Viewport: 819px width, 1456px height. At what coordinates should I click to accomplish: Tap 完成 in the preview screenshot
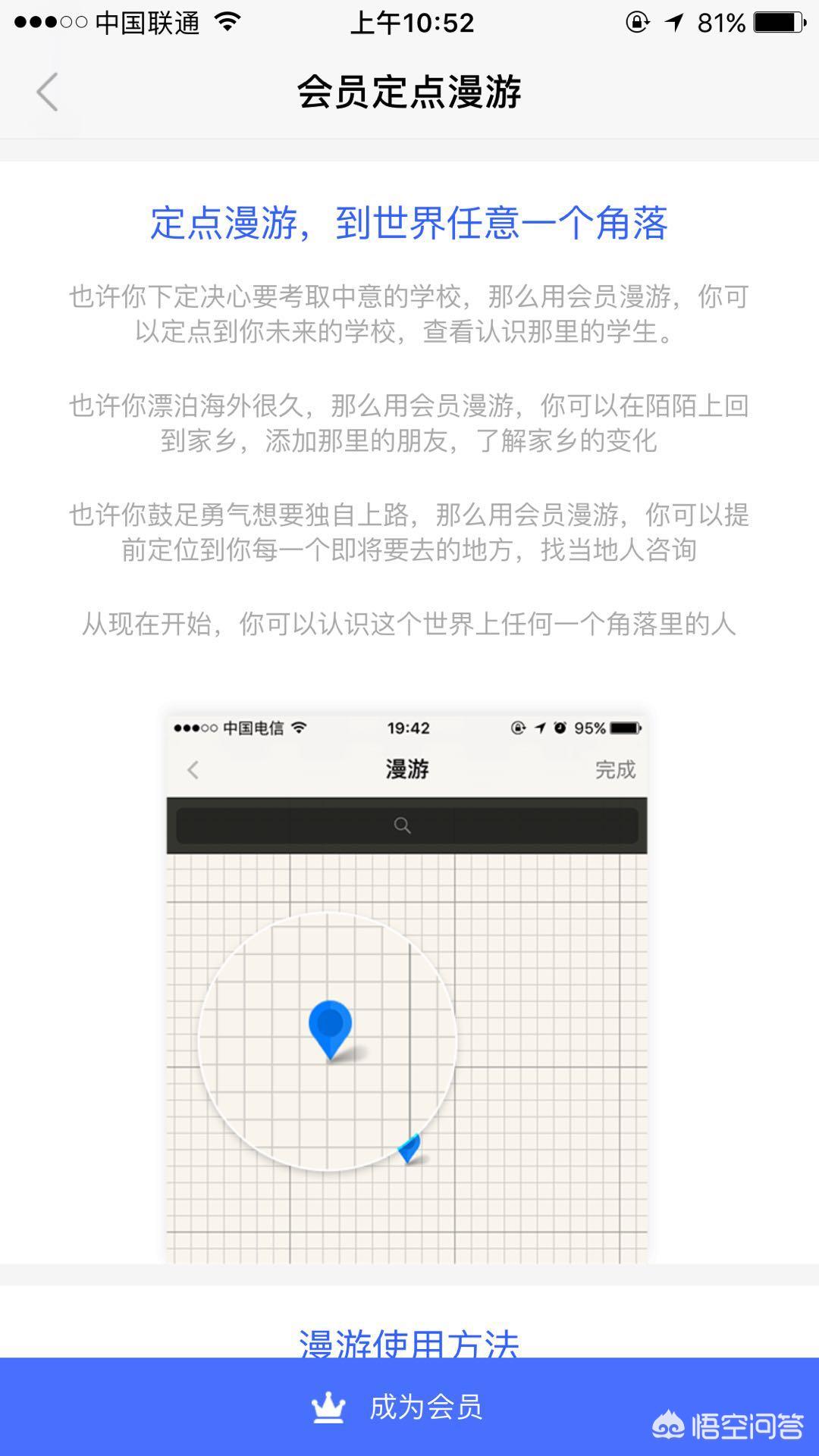point(616,769)
